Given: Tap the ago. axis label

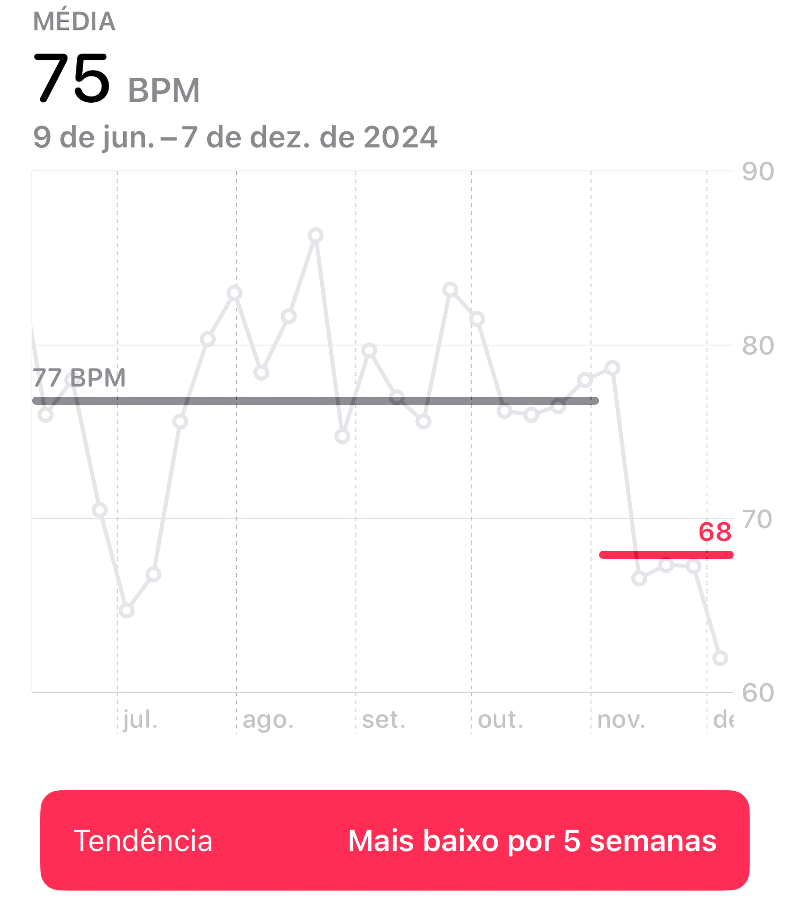Looking at the screenshot, I should [x=268, y=719].
